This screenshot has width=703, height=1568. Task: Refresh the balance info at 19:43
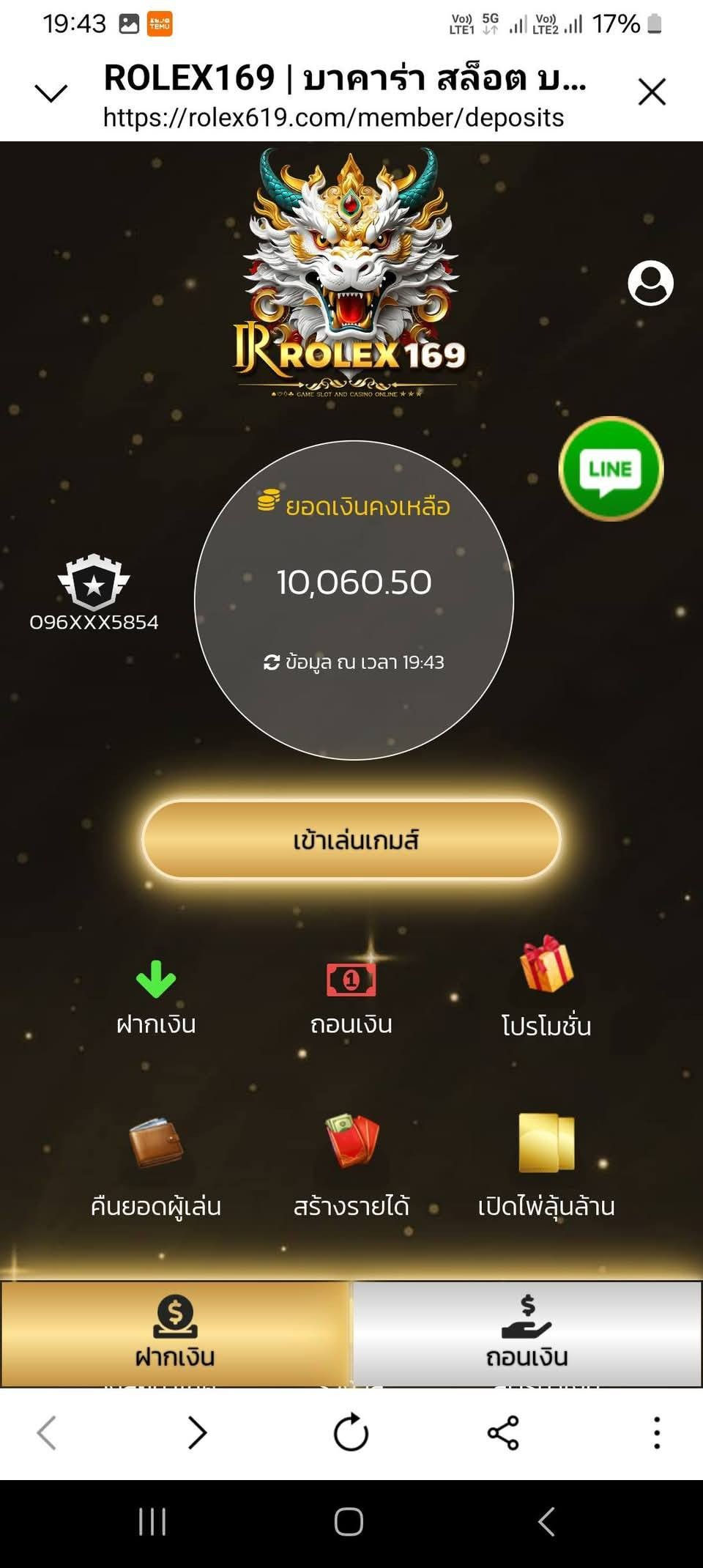(x=272, y=662)
